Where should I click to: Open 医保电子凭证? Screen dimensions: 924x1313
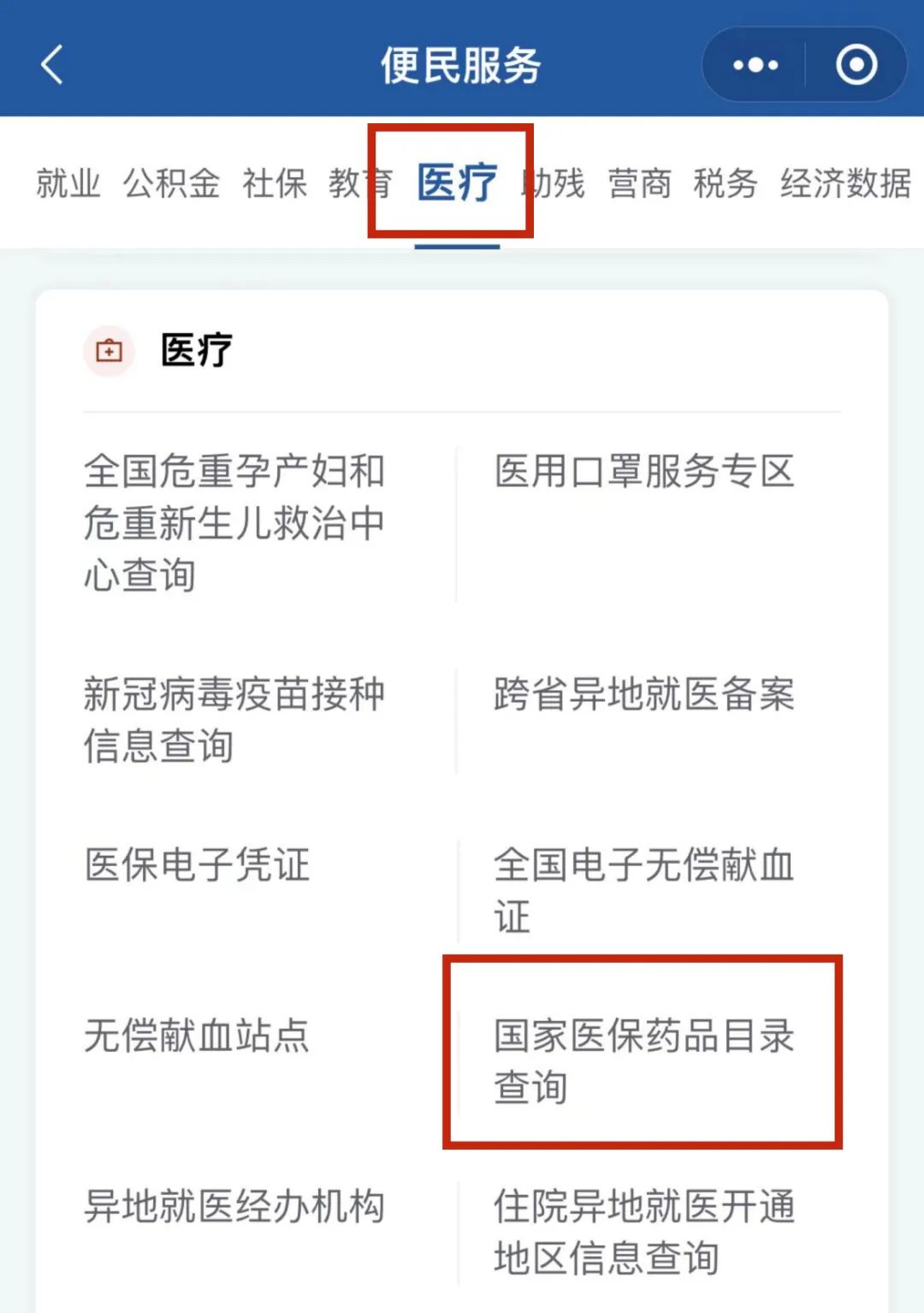coord(197,864)
